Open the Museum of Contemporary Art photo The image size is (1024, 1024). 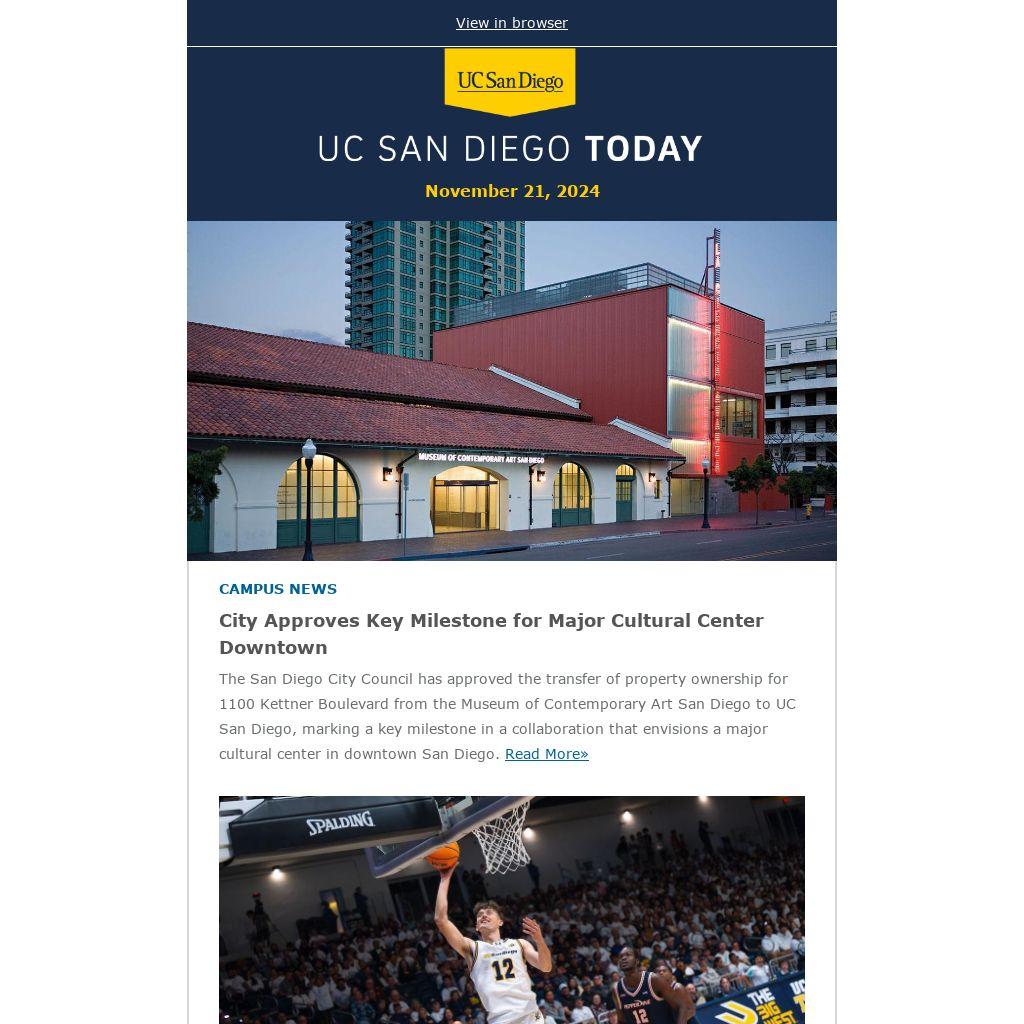point(511,390)
